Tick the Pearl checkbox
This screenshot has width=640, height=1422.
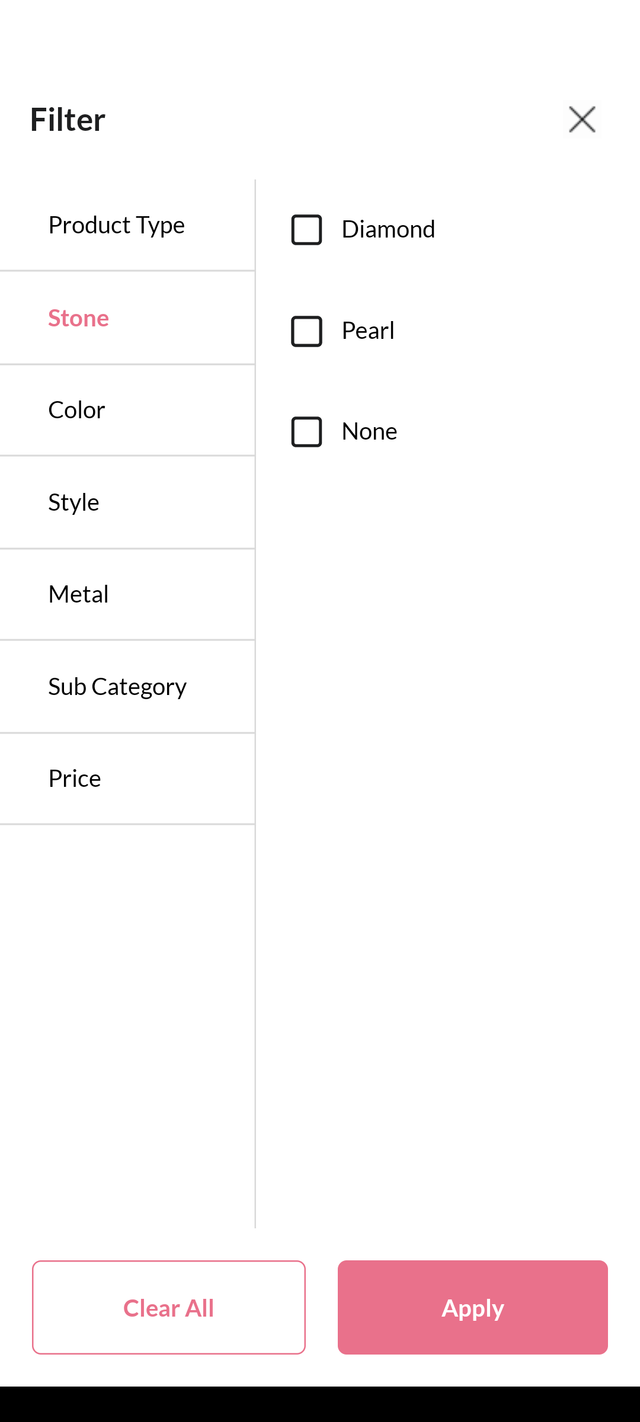click(307, 331)
